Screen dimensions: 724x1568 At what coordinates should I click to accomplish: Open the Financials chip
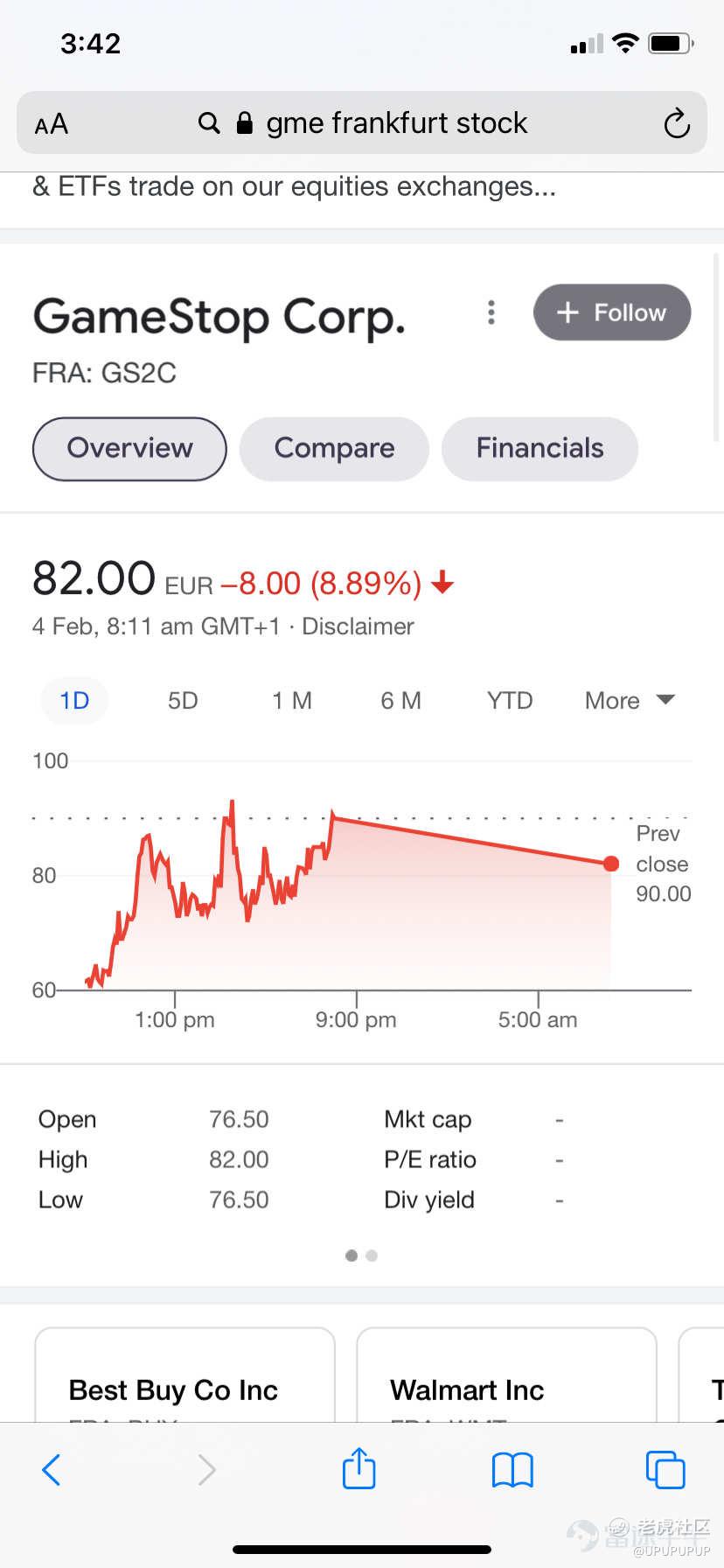click(540, 448)
